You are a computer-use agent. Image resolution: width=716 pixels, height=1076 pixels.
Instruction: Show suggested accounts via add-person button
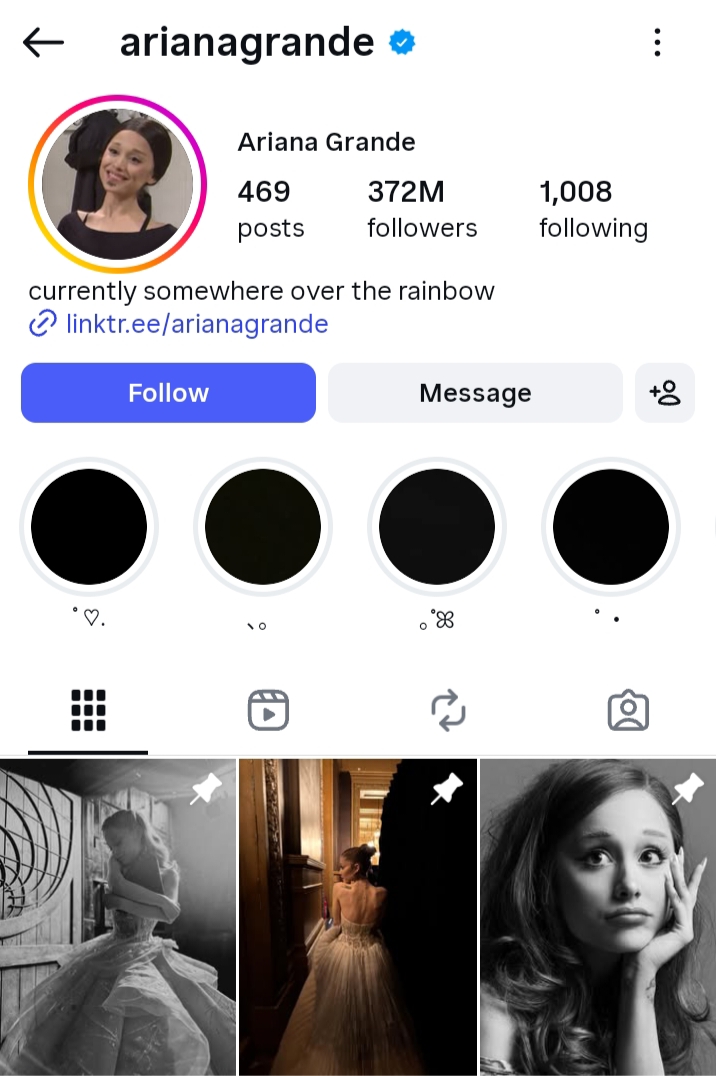coord(664,393)
